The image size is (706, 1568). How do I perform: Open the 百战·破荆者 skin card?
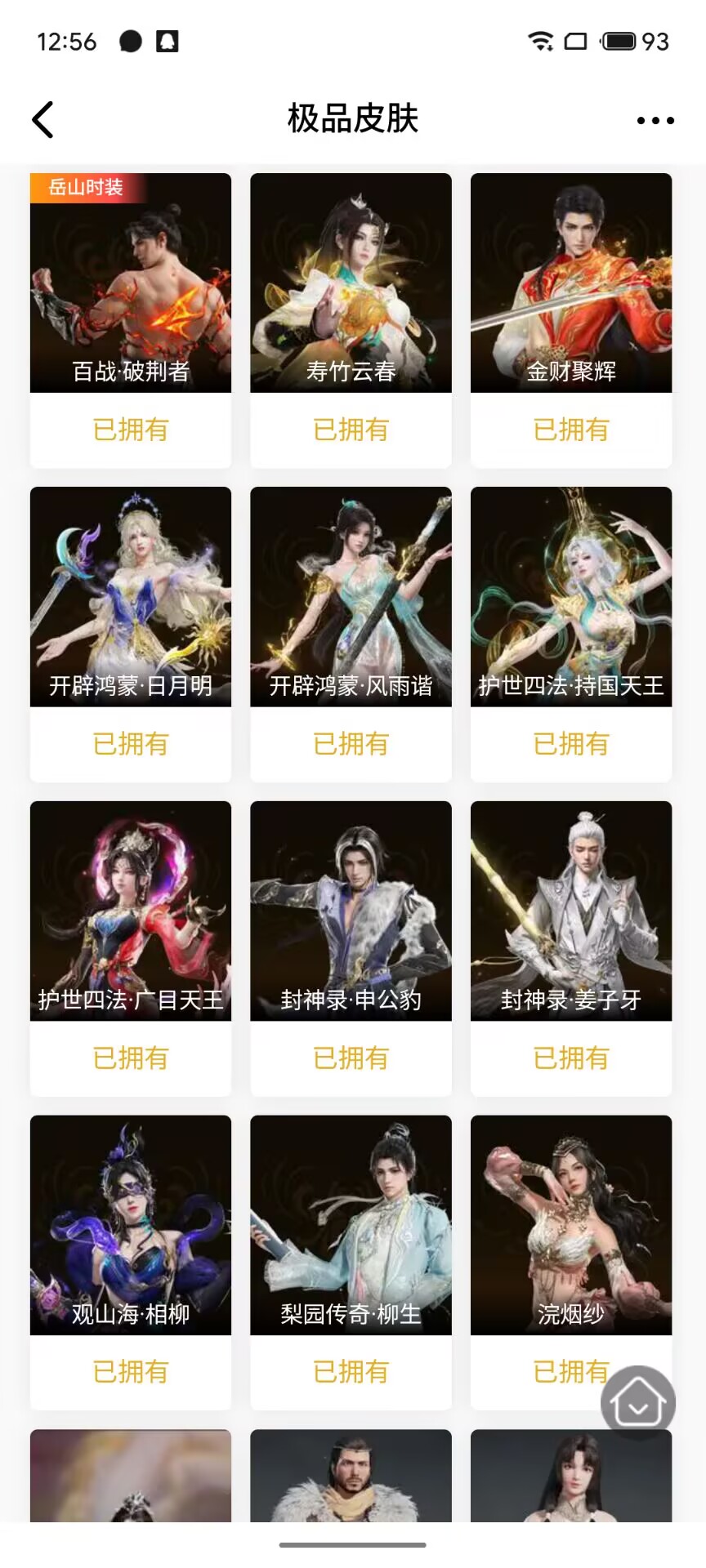131,283
